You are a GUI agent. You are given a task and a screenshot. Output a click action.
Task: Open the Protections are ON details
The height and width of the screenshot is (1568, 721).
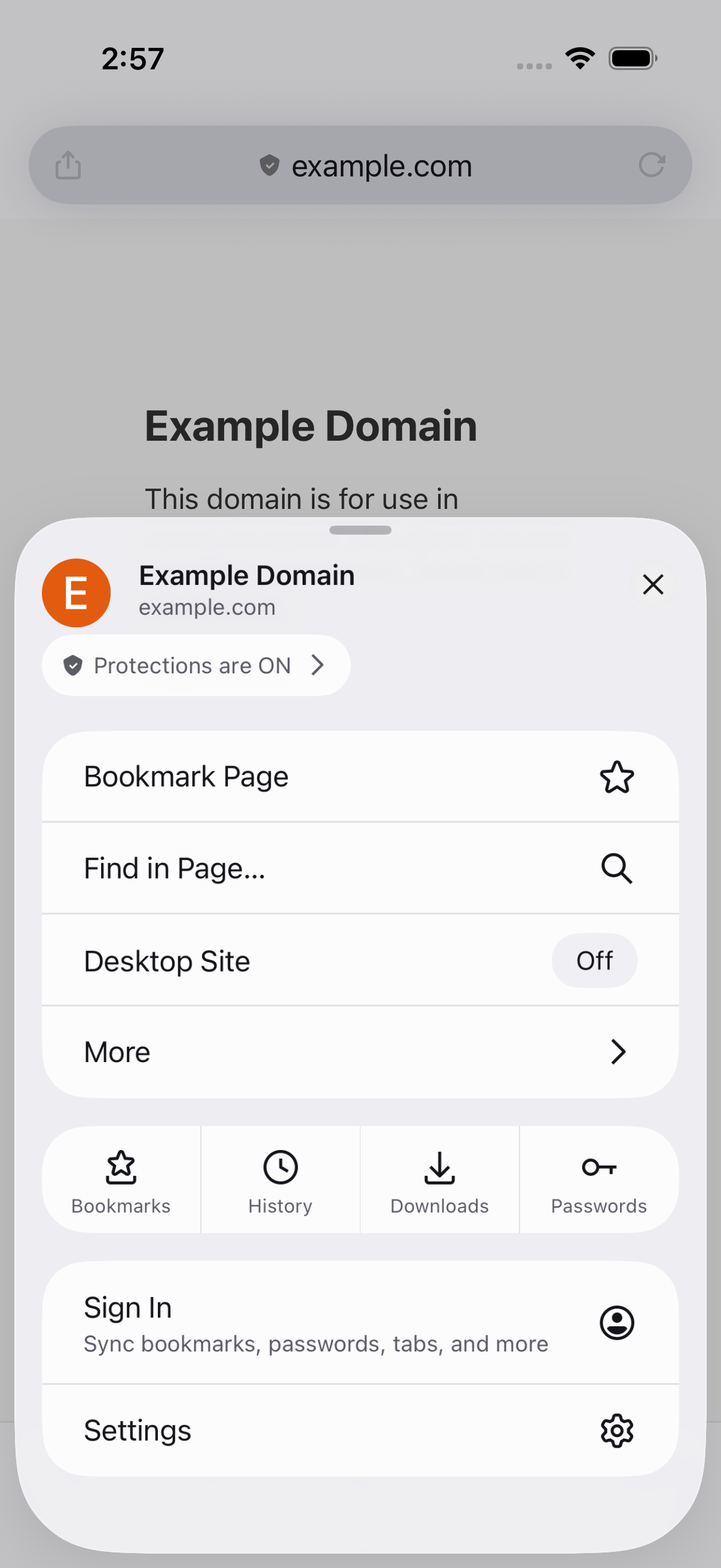click(196, 666)
